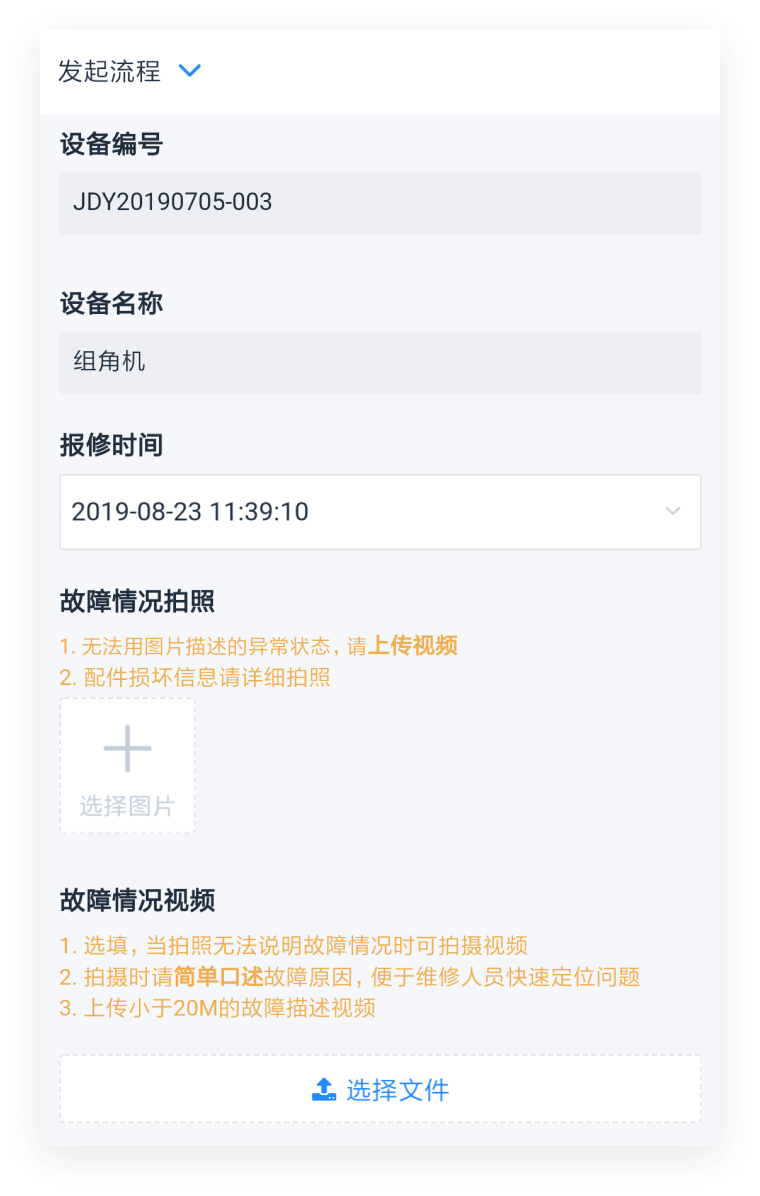Upload a video via 选择文件
This screenshot has height=1196, width=760.
pos(380,1089)
